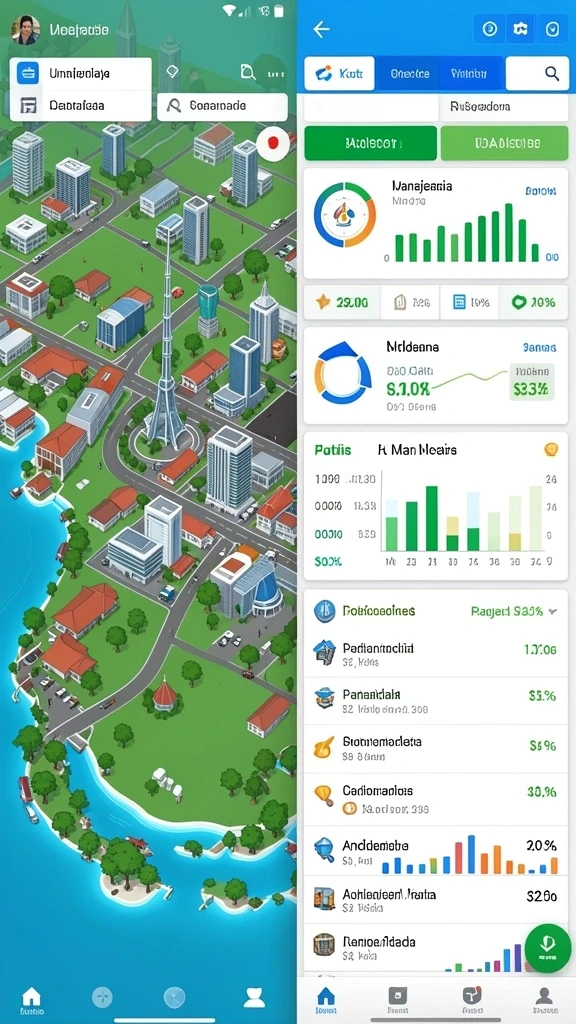The image size is (576, 1024).
Task: Open the search magnifier in the tab bar
Action: pyautogui.click(x=552, y=73)
